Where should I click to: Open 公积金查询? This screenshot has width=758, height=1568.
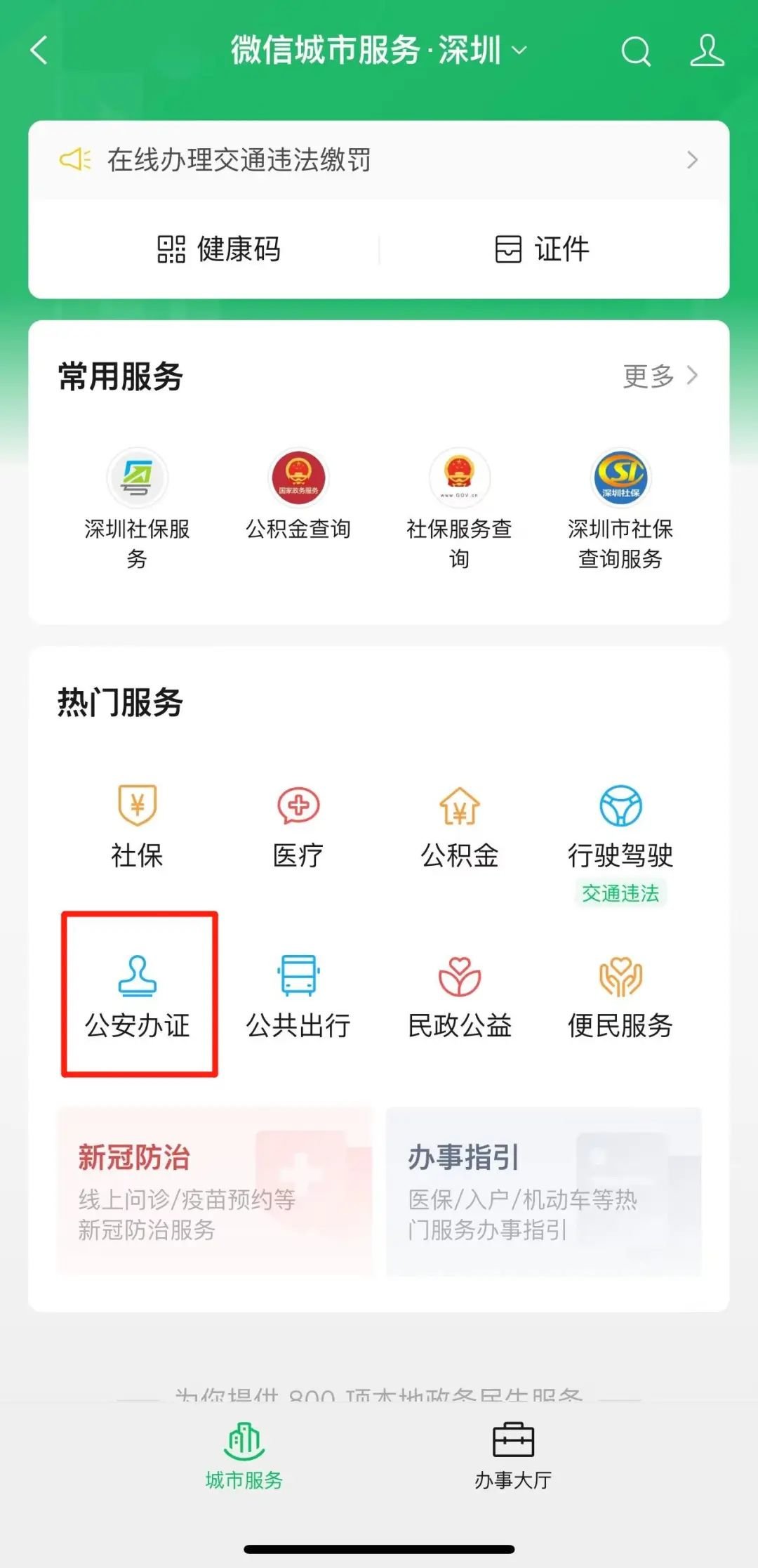point(298,497)
